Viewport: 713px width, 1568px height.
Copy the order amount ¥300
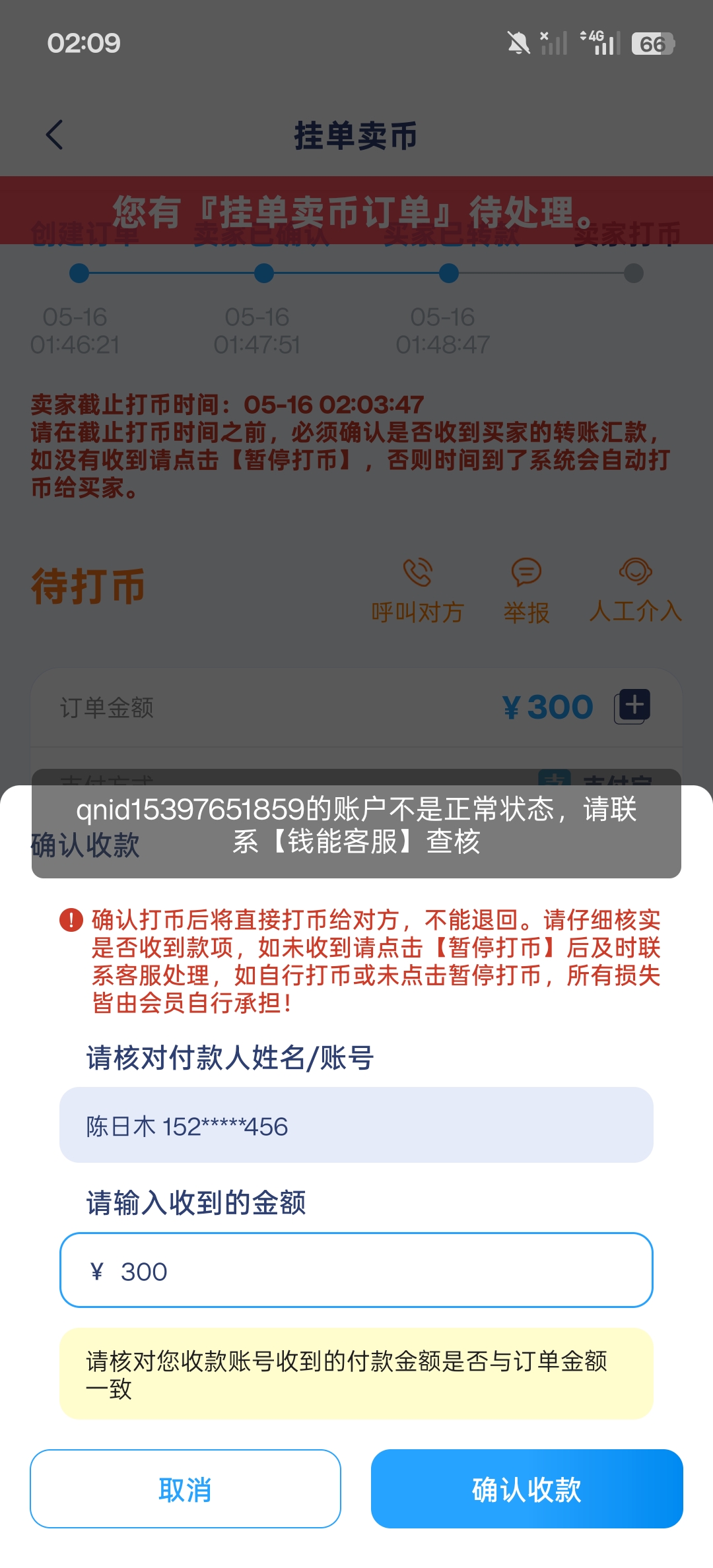632,706
